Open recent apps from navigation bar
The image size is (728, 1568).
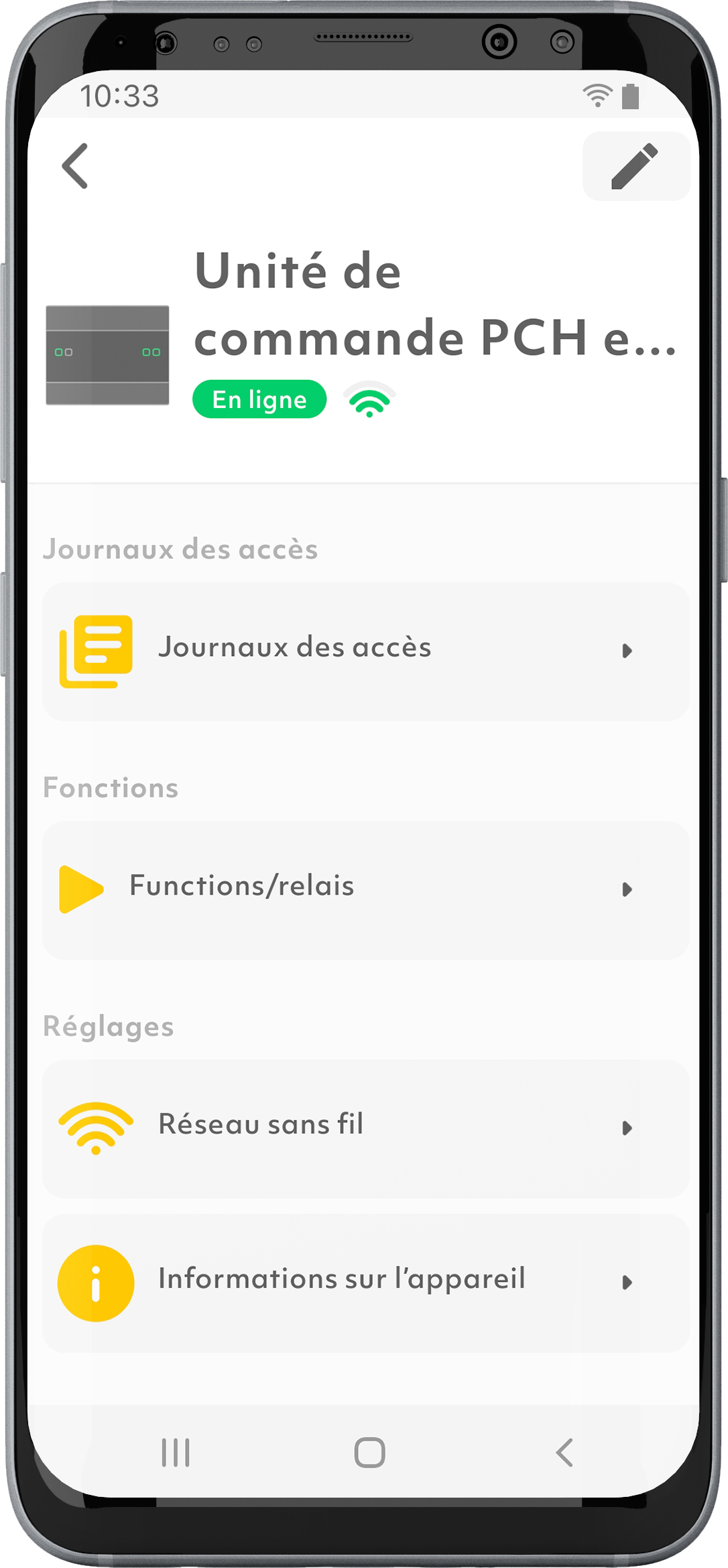(176, 1452)
